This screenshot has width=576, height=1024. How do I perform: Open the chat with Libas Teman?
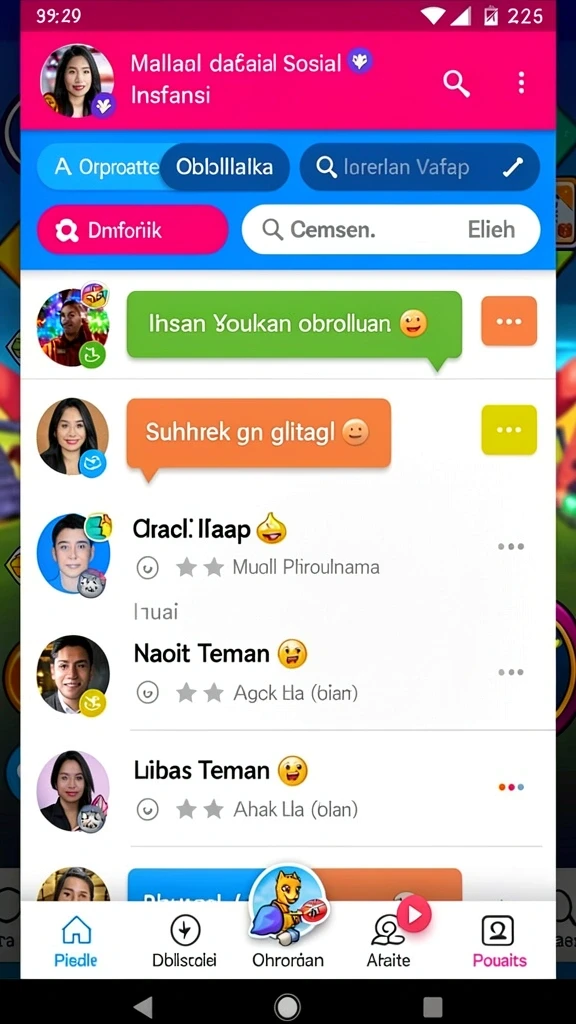click(x=288, y=790)
